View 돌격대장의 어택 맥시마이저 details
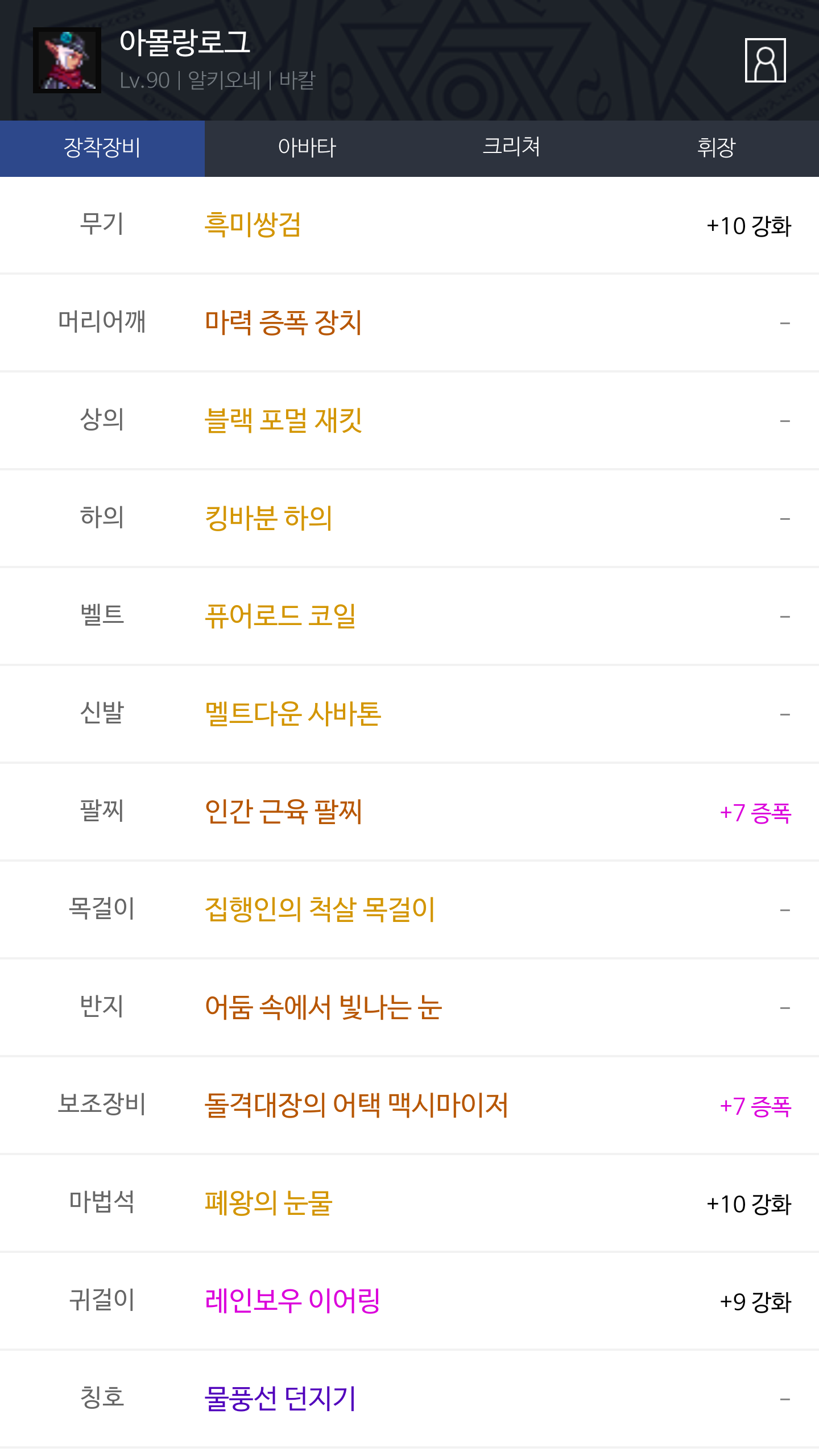 click(409, 1106)
